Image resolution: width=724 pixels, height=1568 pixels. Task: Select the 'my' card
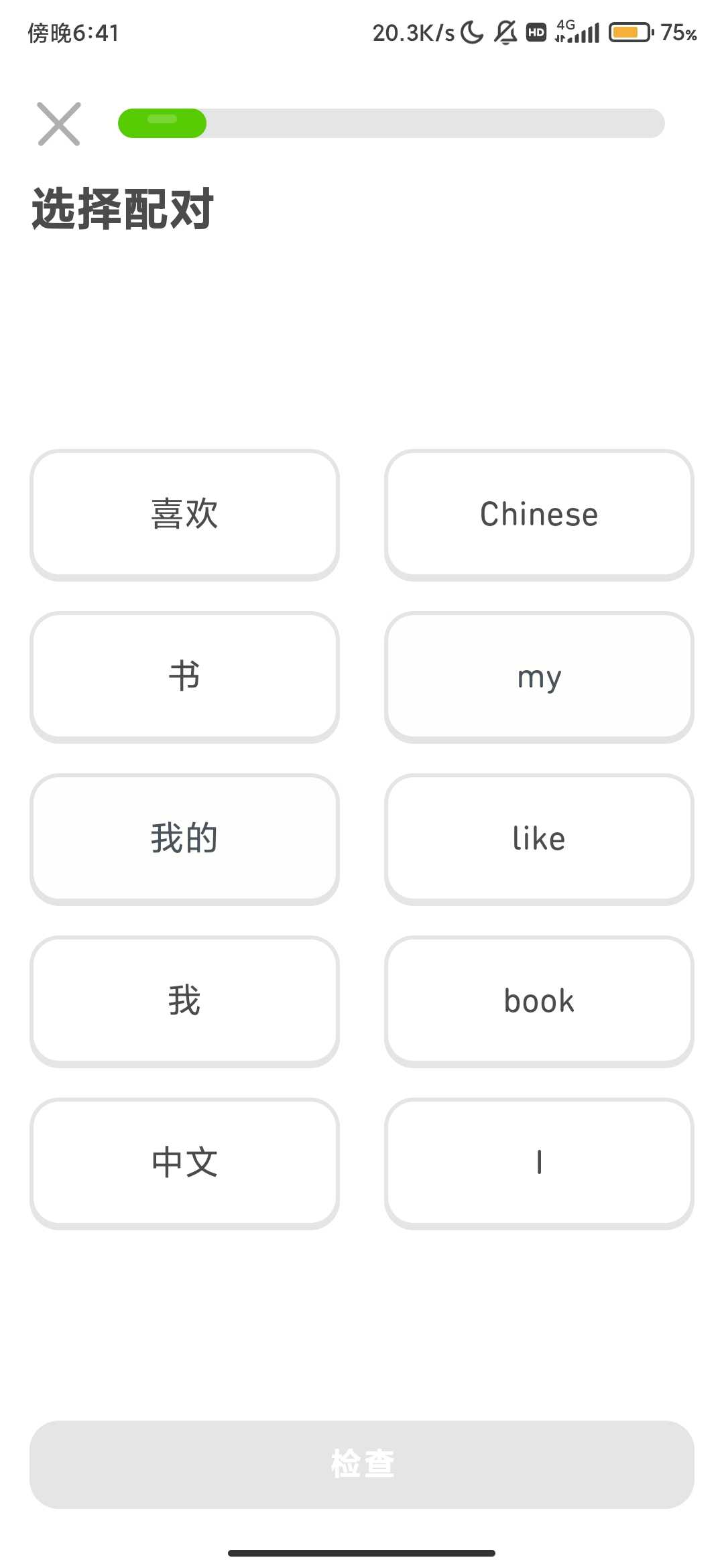point(539,676)
